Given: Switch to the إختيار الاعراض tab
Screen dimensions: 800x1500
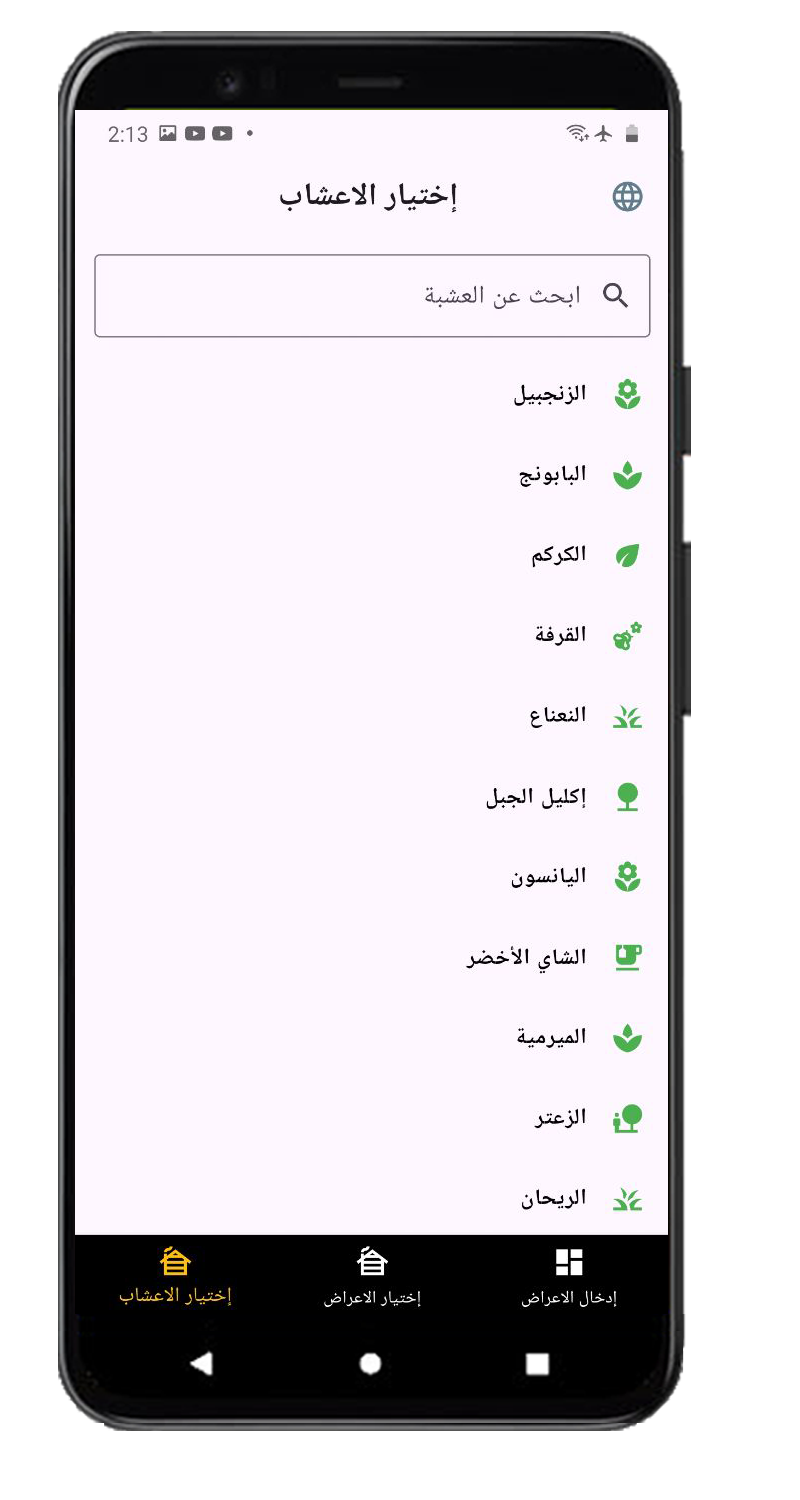Looking at the screenshot, I should click(372, 1277).
